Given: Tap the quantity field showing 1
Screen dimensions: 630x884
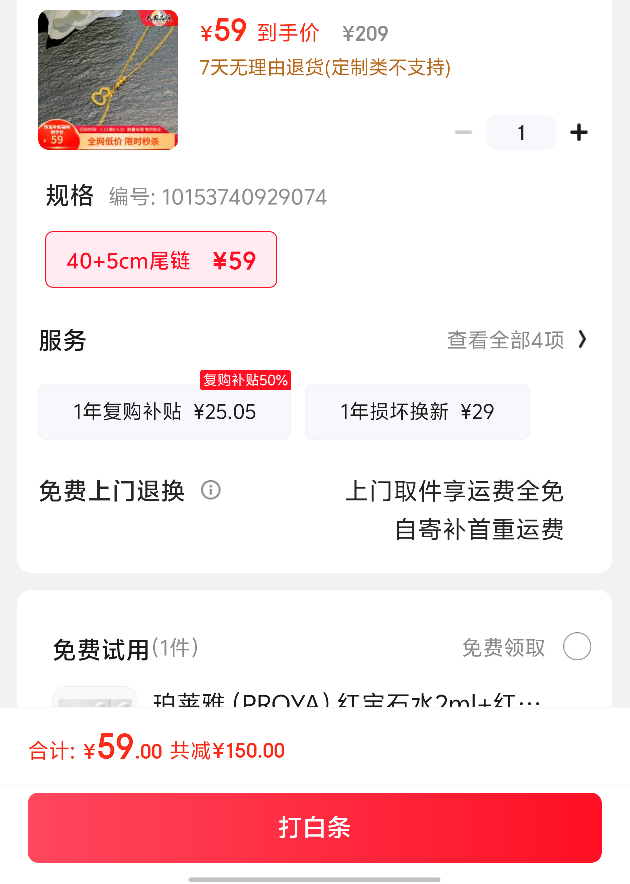Looking at the screenshot, I should click(520, 133).
